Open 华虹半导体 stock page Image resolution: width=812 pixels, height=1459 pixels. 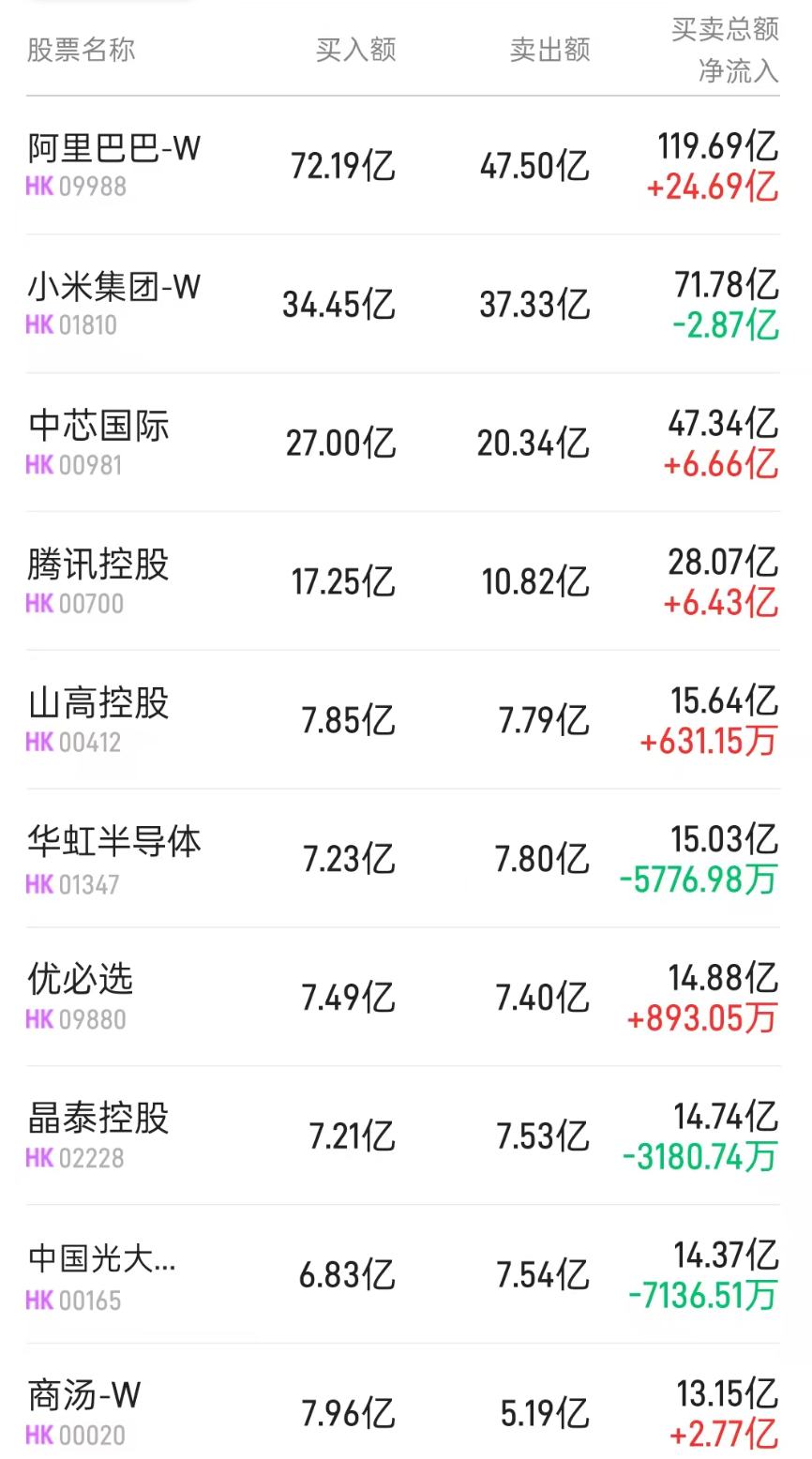tap(113, 844)
